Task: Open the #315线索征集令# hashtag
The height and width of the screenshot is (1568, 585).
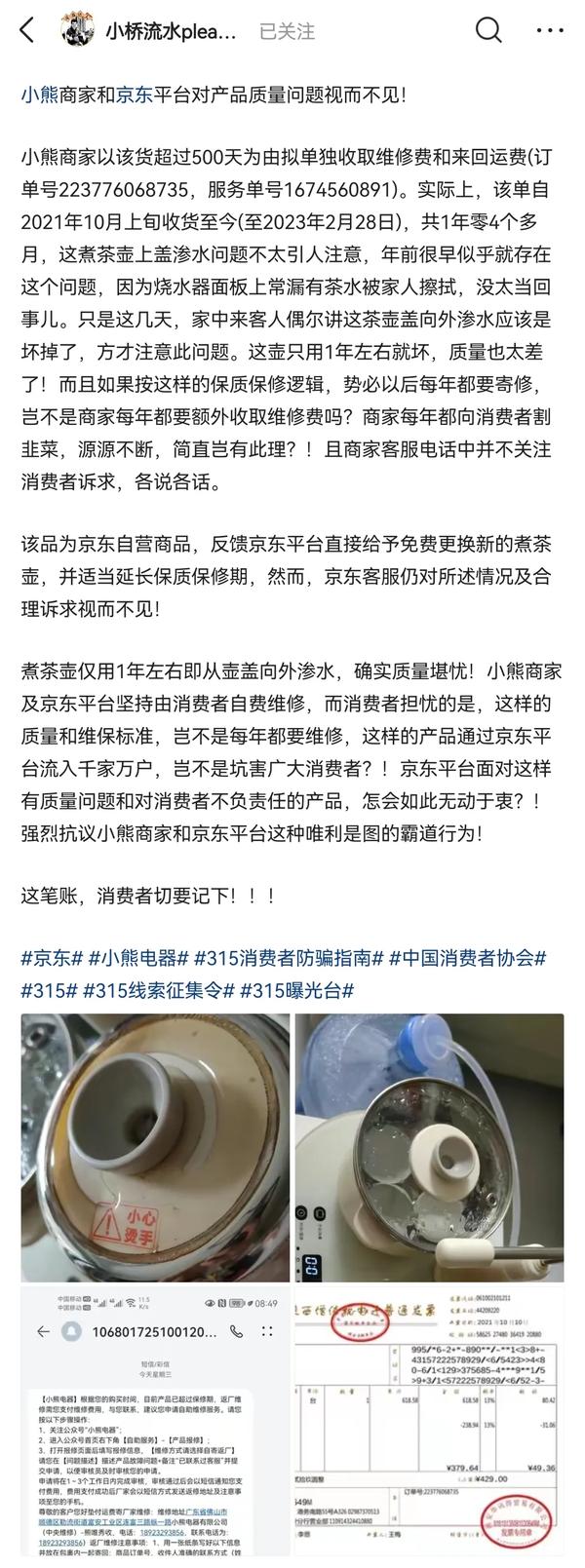Action: [x=159, y=990]
